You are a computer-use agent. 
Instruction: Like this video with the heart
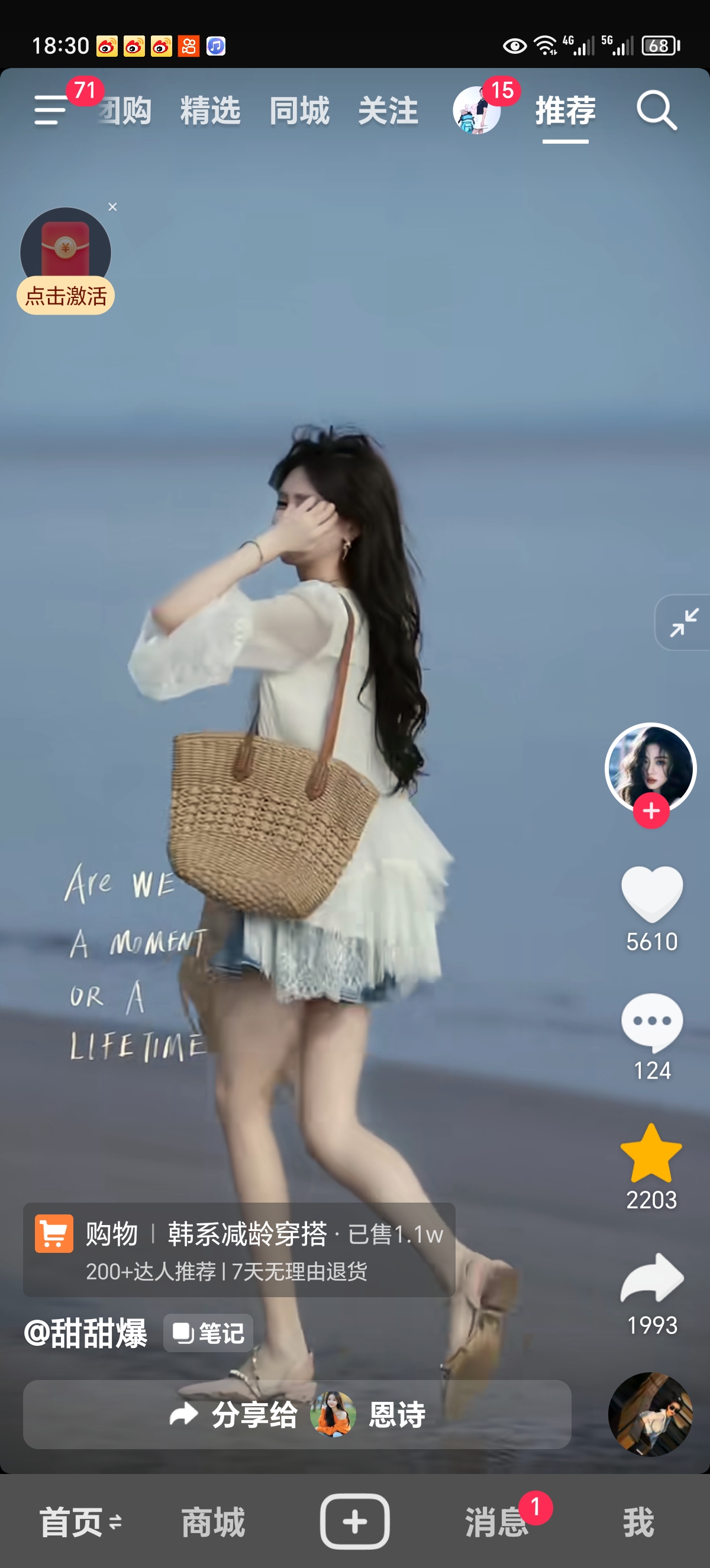click(651, 893)
